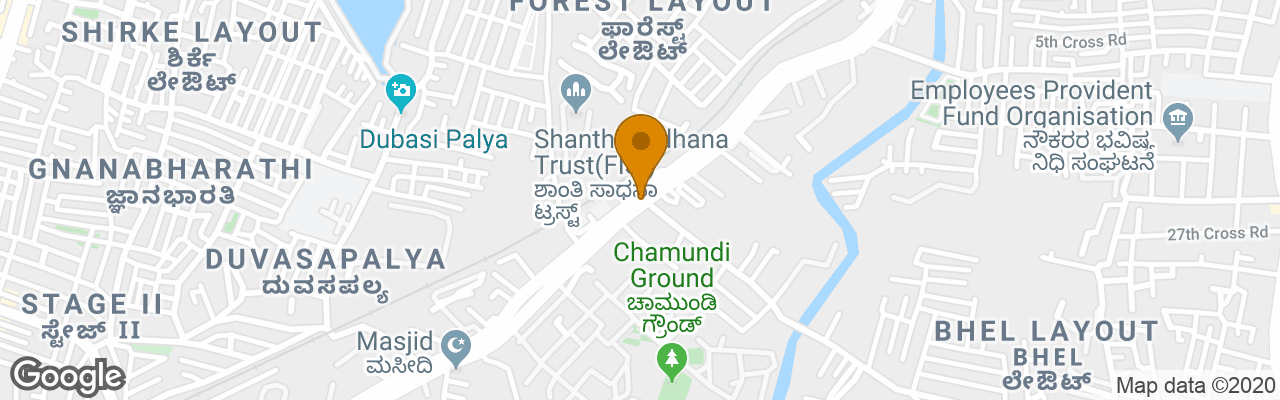Open the Masjid place marker

click(x=454, y=343)
